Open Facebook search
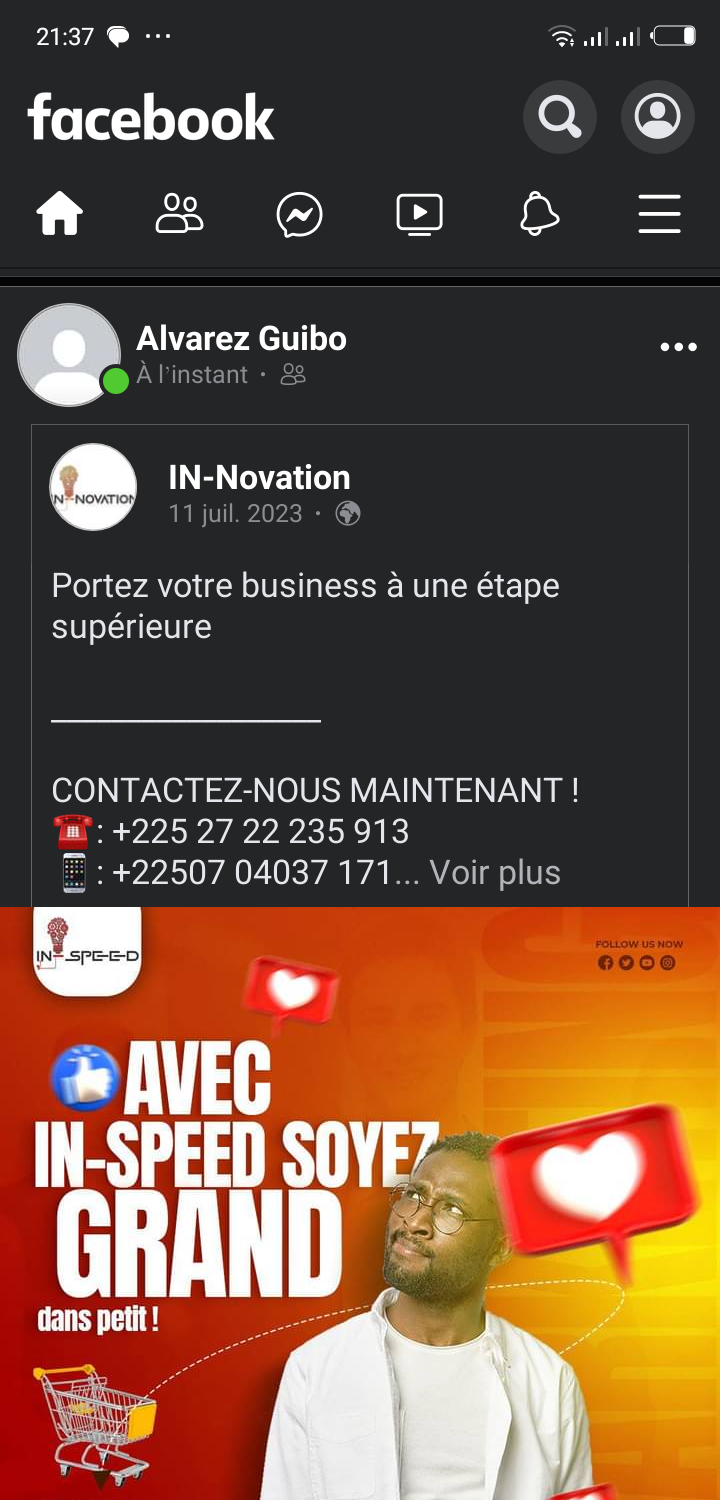 coord(559,118)
